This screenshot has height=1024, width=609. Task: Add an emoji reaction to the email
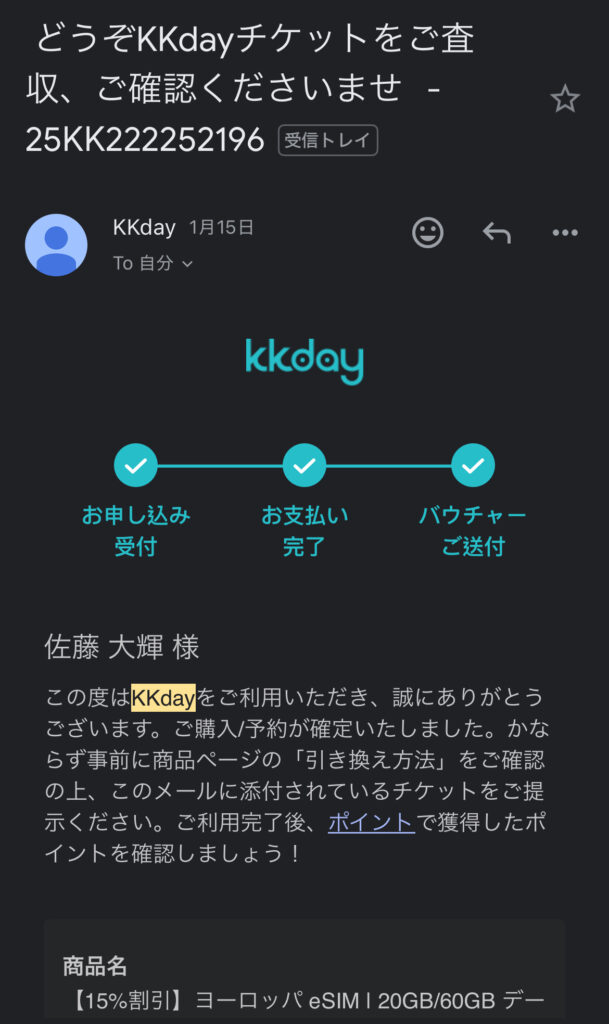pos(428,232)
